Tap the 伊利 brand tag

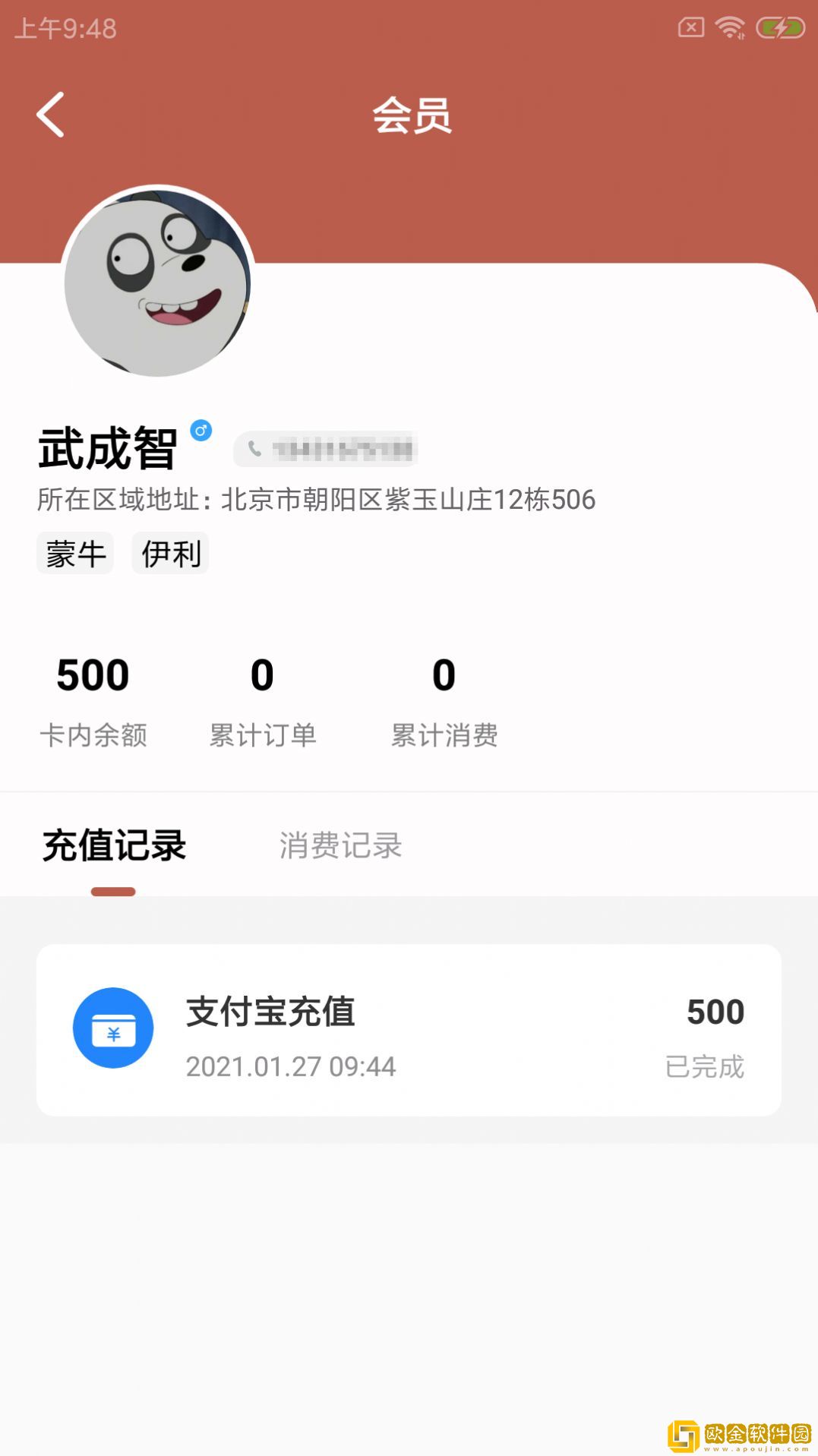coord(170,553)
